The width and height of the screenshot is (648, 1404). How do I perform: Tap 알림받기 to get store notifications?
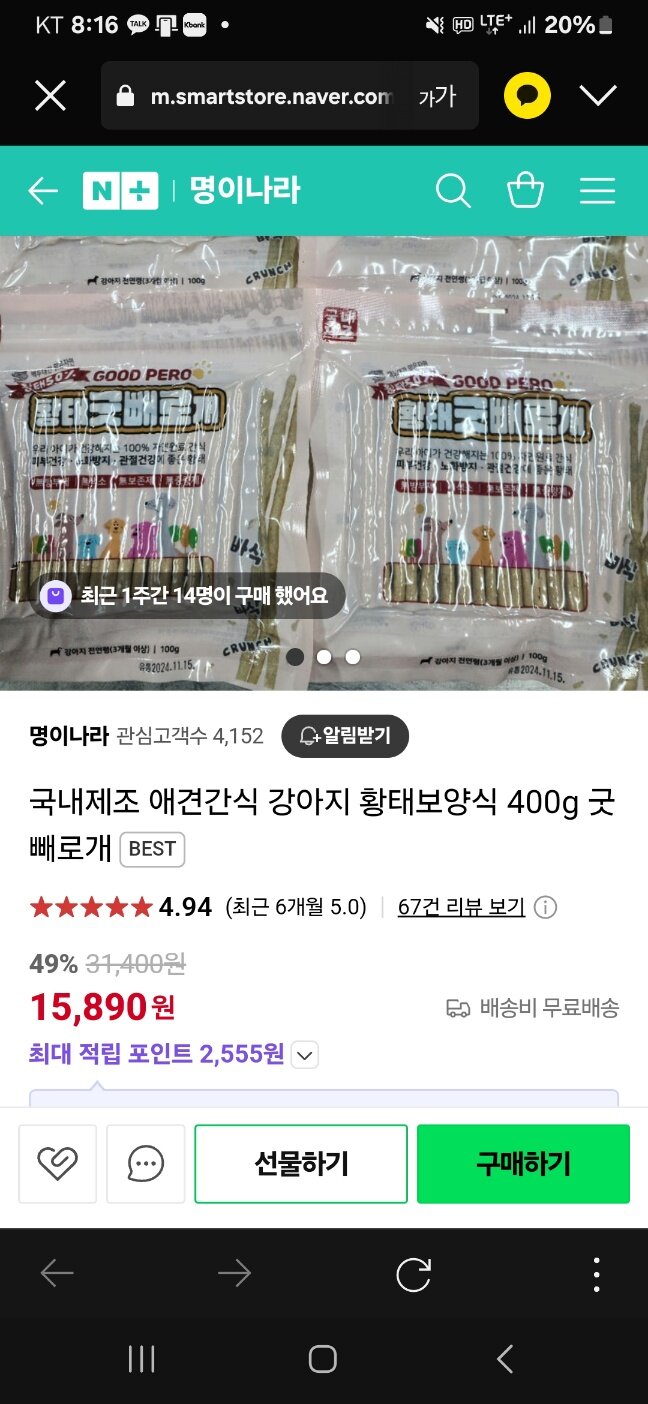[x=345, y=737]
